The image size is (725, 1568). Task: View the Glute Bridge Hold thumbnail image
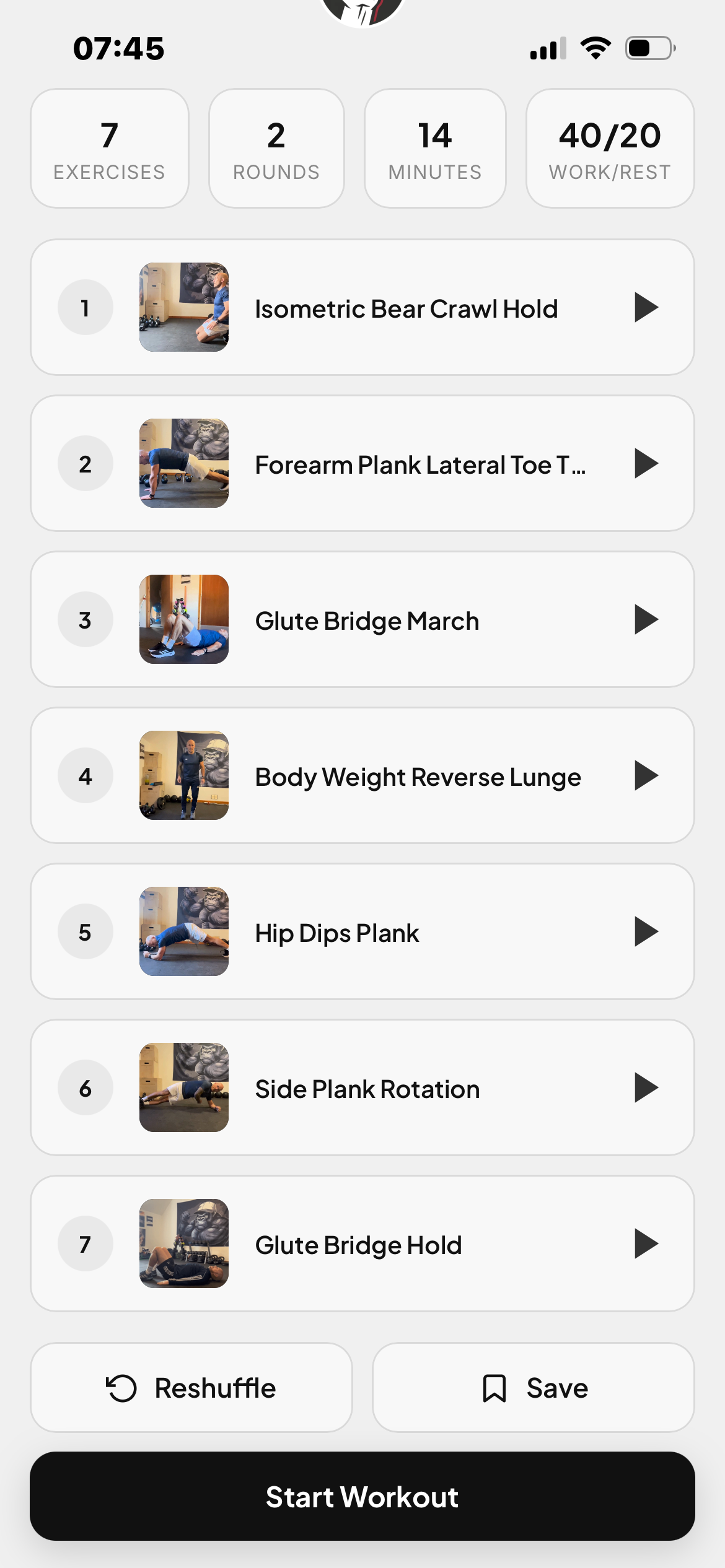(183, 1245)
